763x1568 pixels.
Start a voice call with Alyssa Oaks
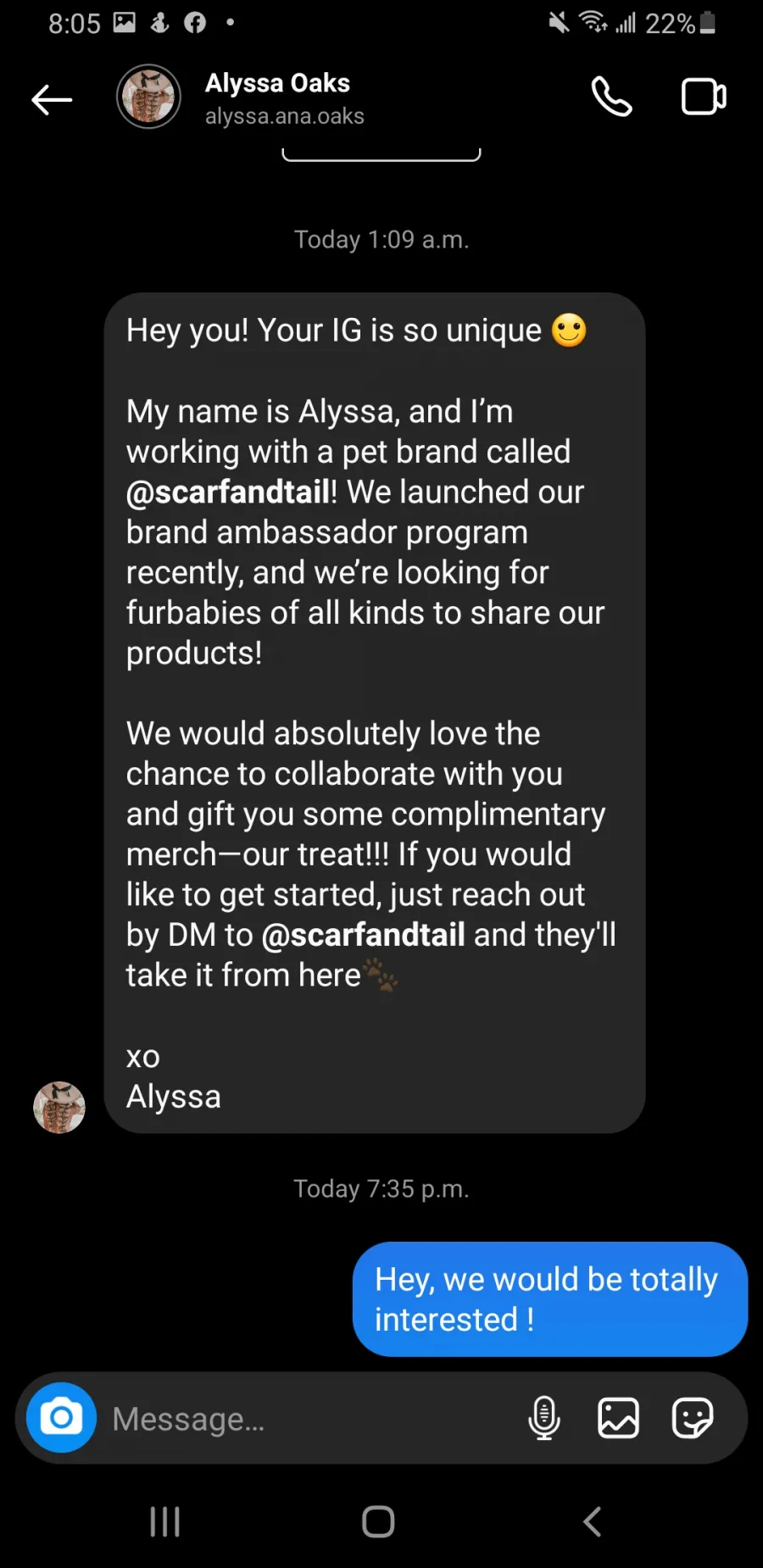pos(611,97)
